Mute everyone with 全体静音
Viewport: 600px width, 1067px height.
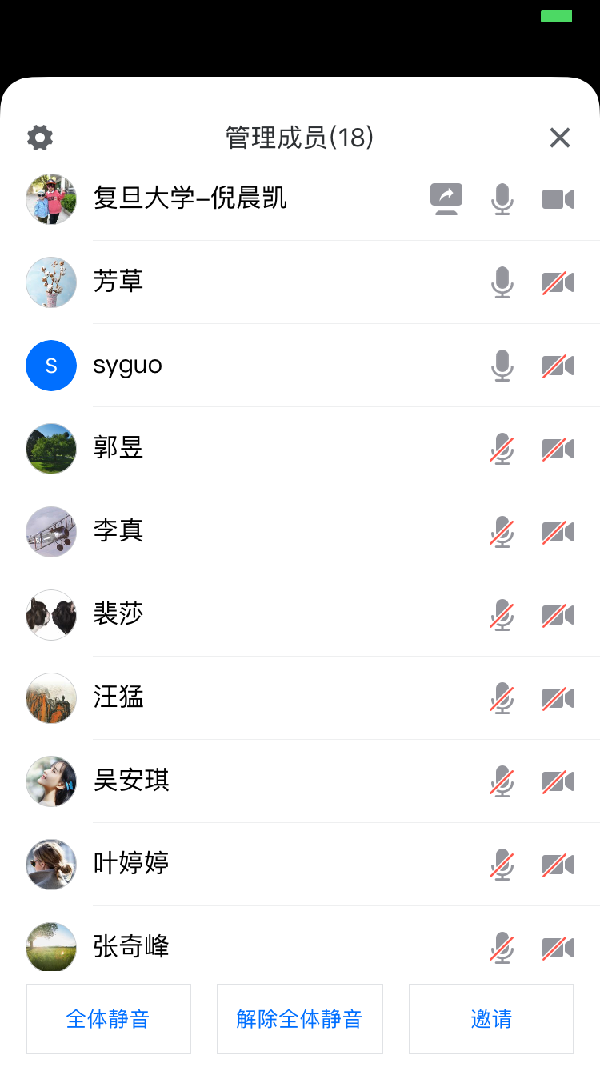coord(108,1019)
